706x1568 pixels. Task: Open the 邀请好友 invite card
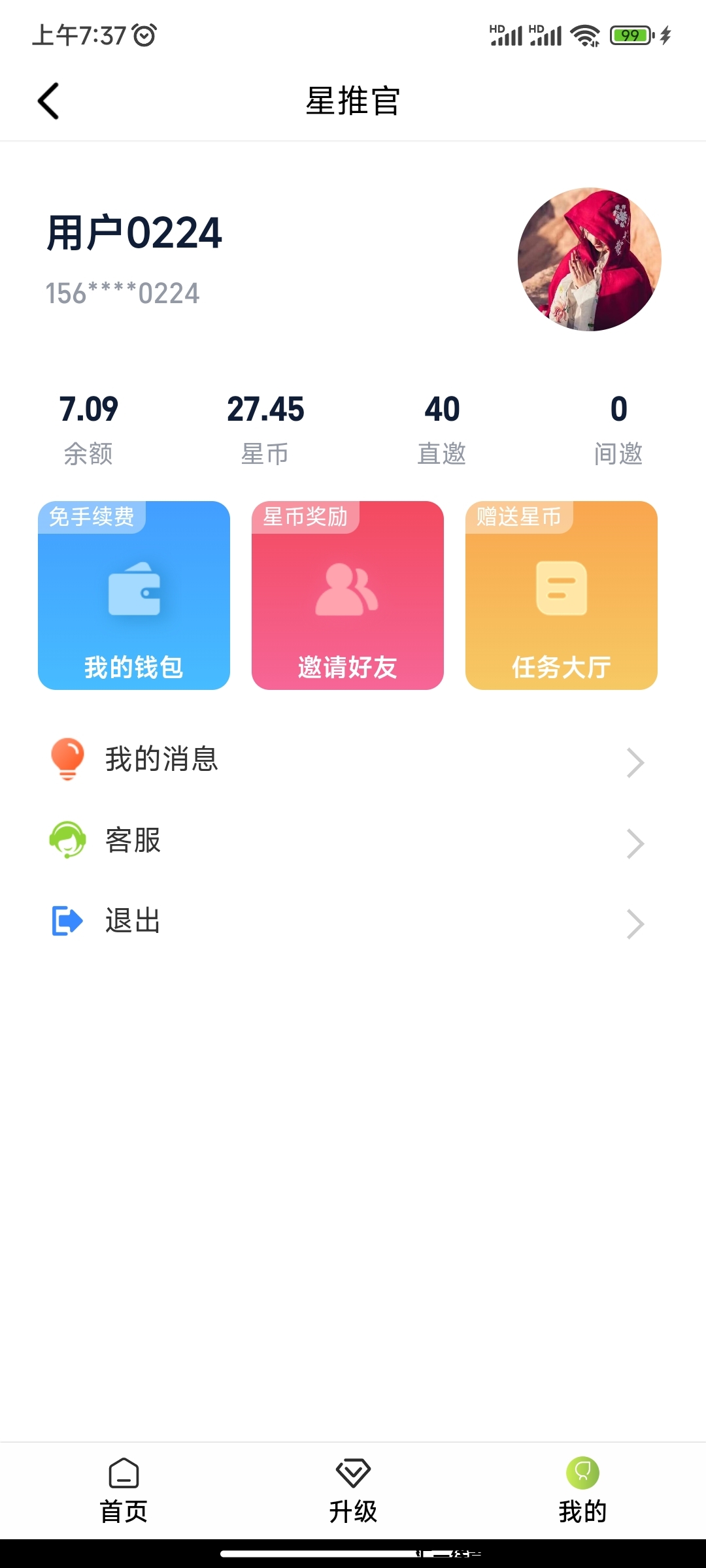[x=347, y=595]
